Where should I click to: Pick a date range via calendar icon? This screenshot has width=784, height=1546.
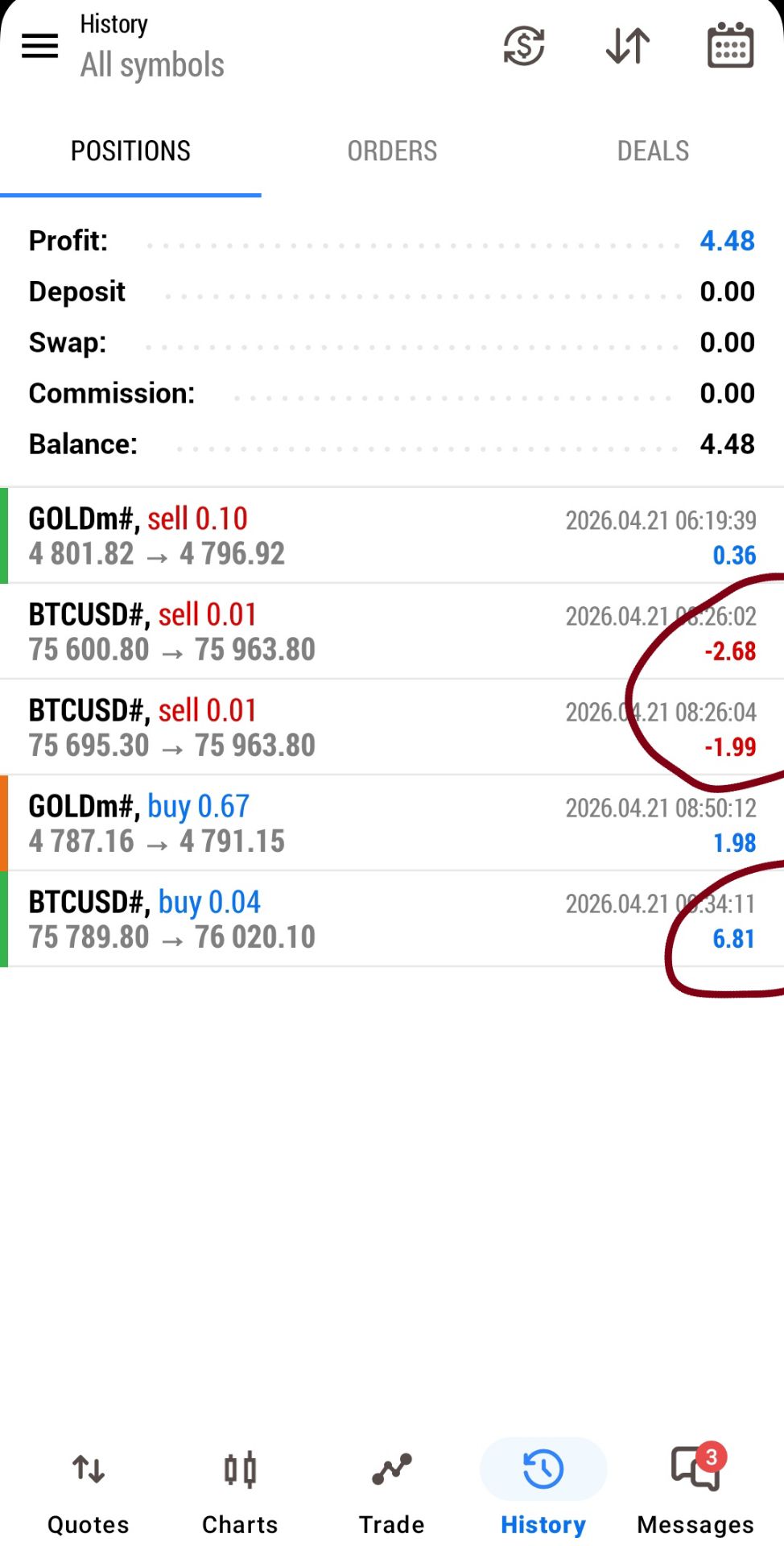[730, 46]
